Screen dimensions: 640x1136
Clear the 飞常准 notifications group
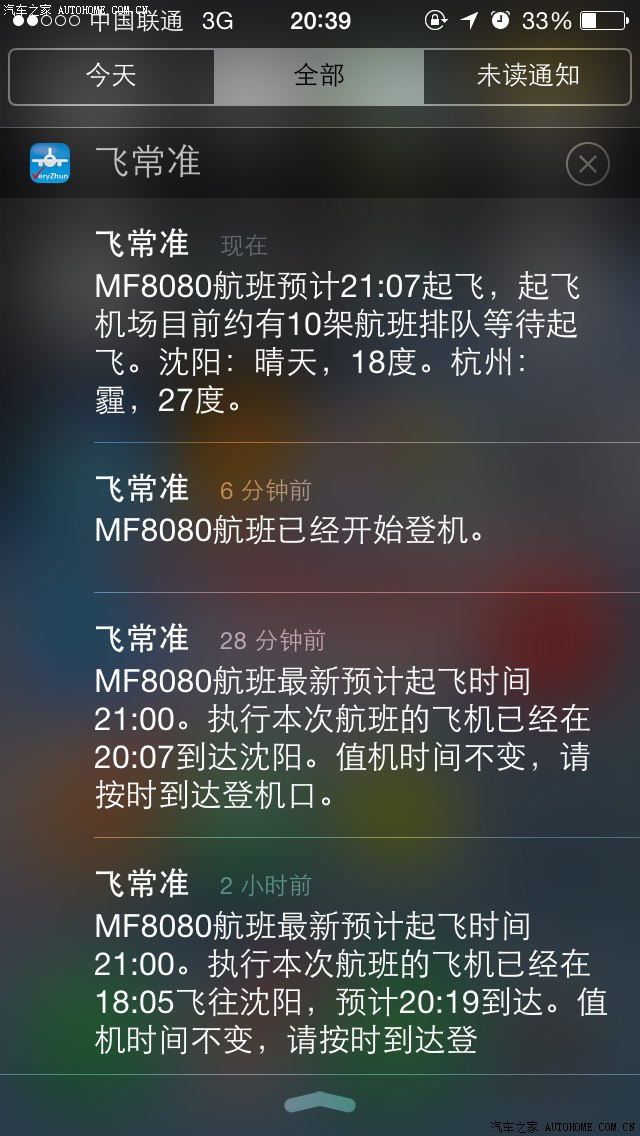pyautogui.click(x=587, y=164)
